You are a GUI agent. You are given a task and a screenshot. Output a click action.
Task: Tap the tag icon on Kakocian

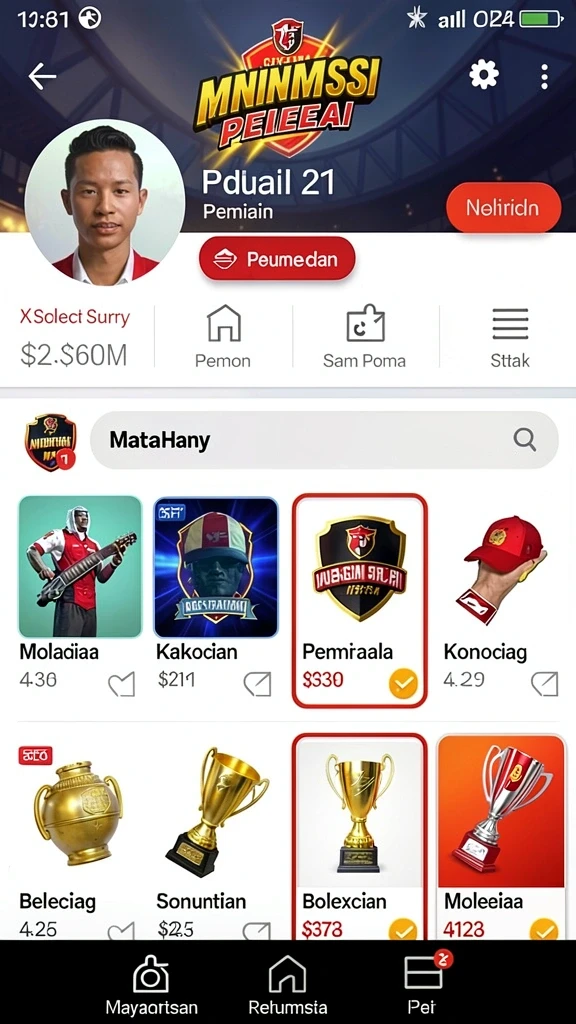[x=257, y=684]
